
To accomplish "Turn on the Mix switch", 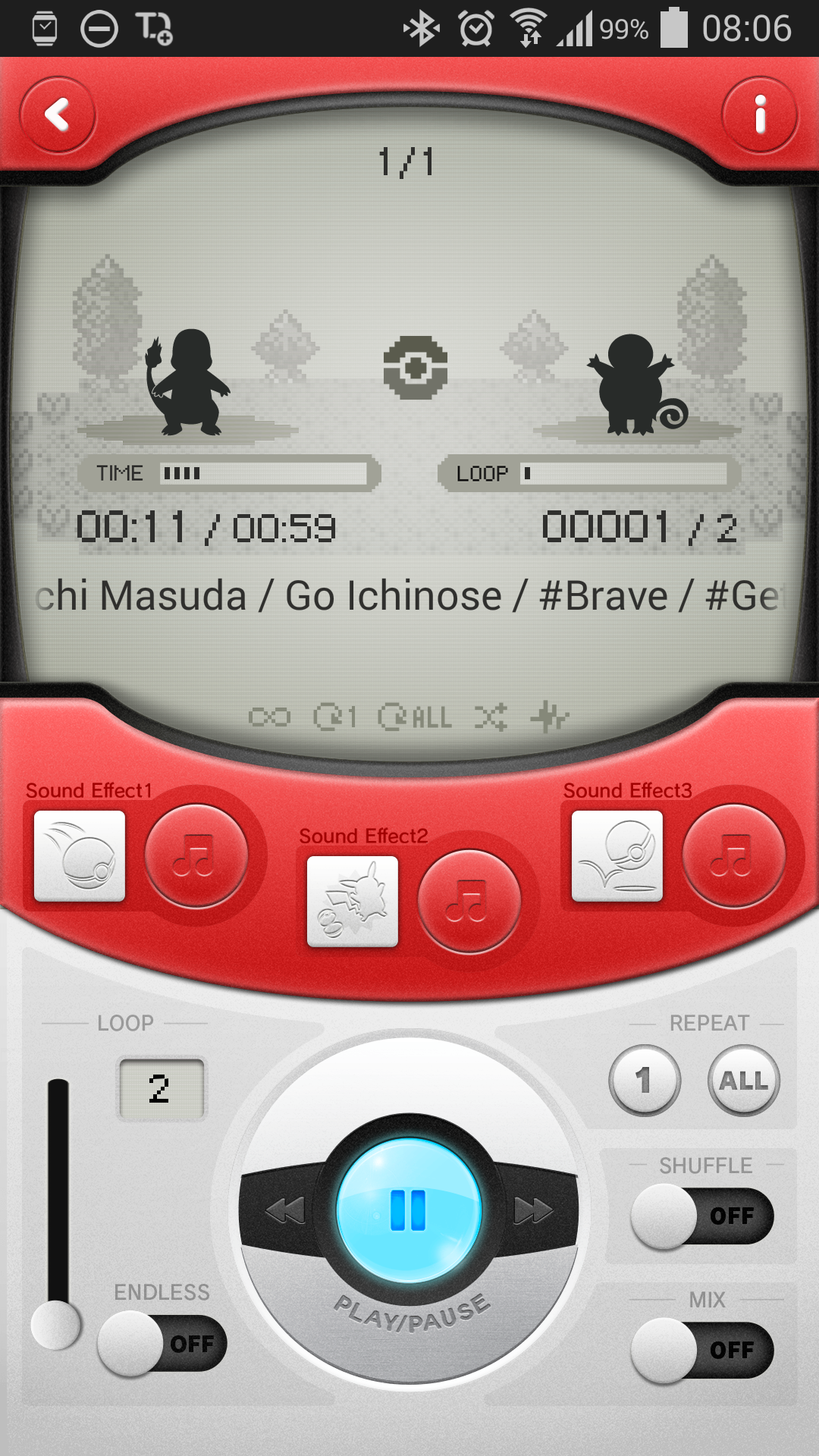I will coord(701,1350).
